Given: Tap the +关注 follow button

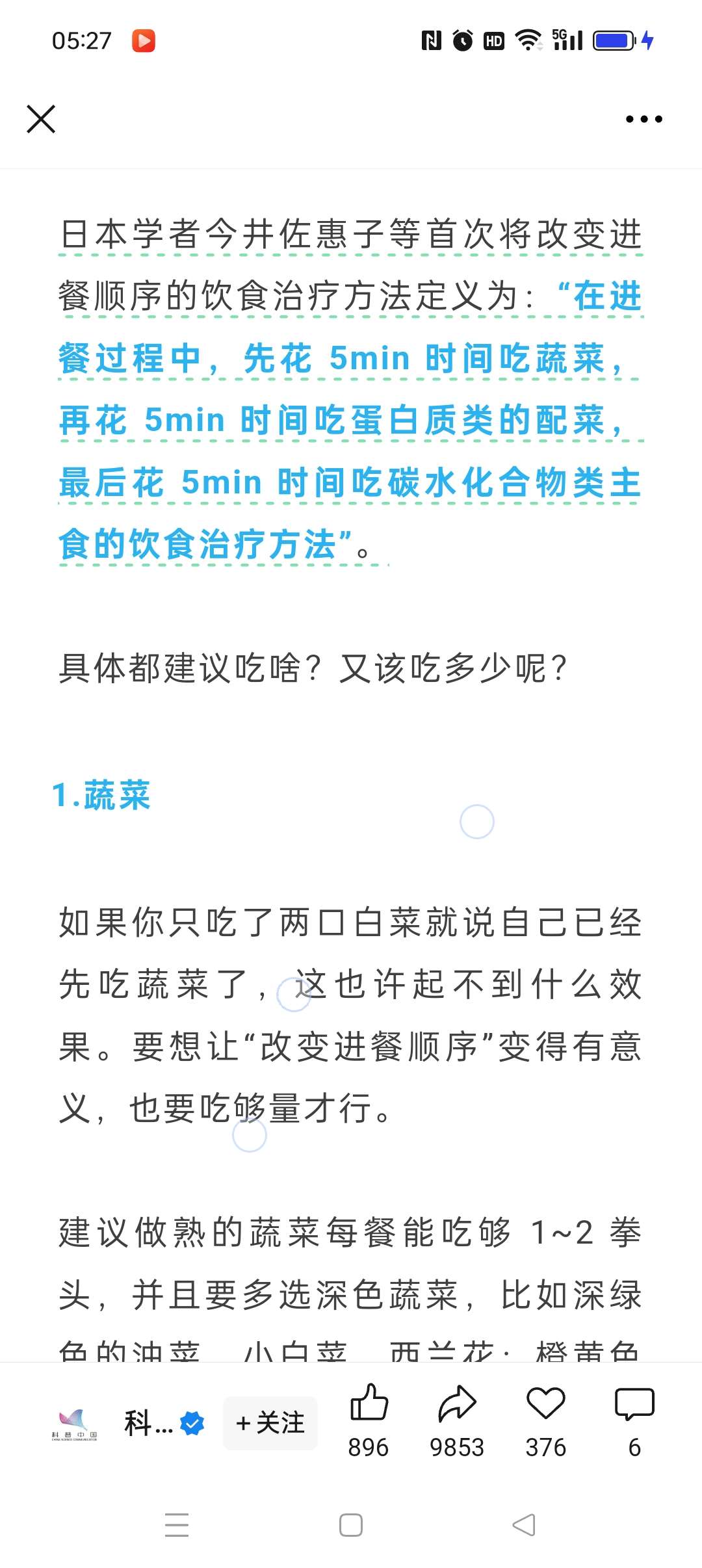Looking at the screenshot, I should (270, 1424).
